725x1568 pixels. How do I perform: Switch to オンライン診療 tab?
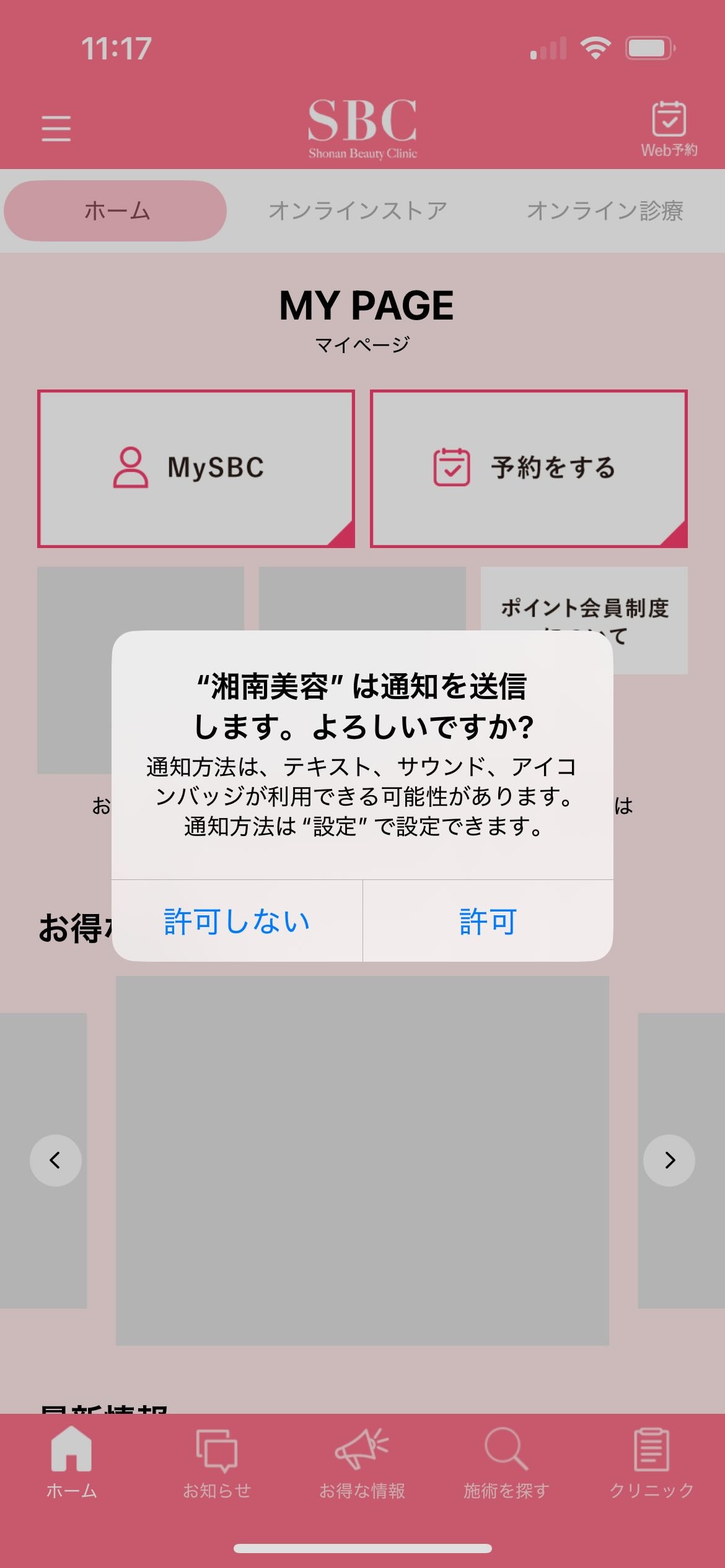tap(605, 211)
